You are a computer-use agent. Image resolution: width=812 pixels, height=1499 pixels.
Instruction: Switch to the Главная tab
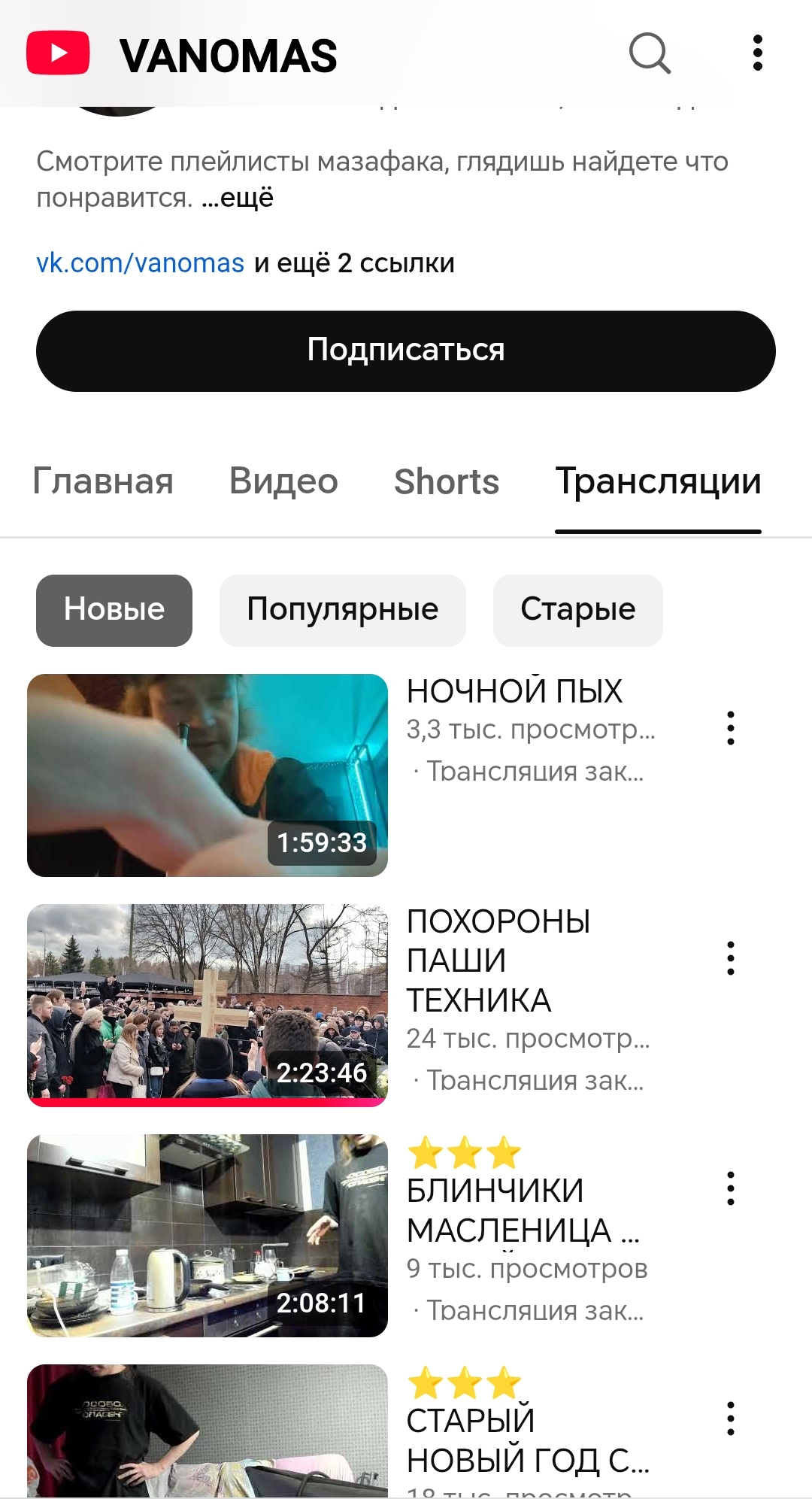(103, 481)
